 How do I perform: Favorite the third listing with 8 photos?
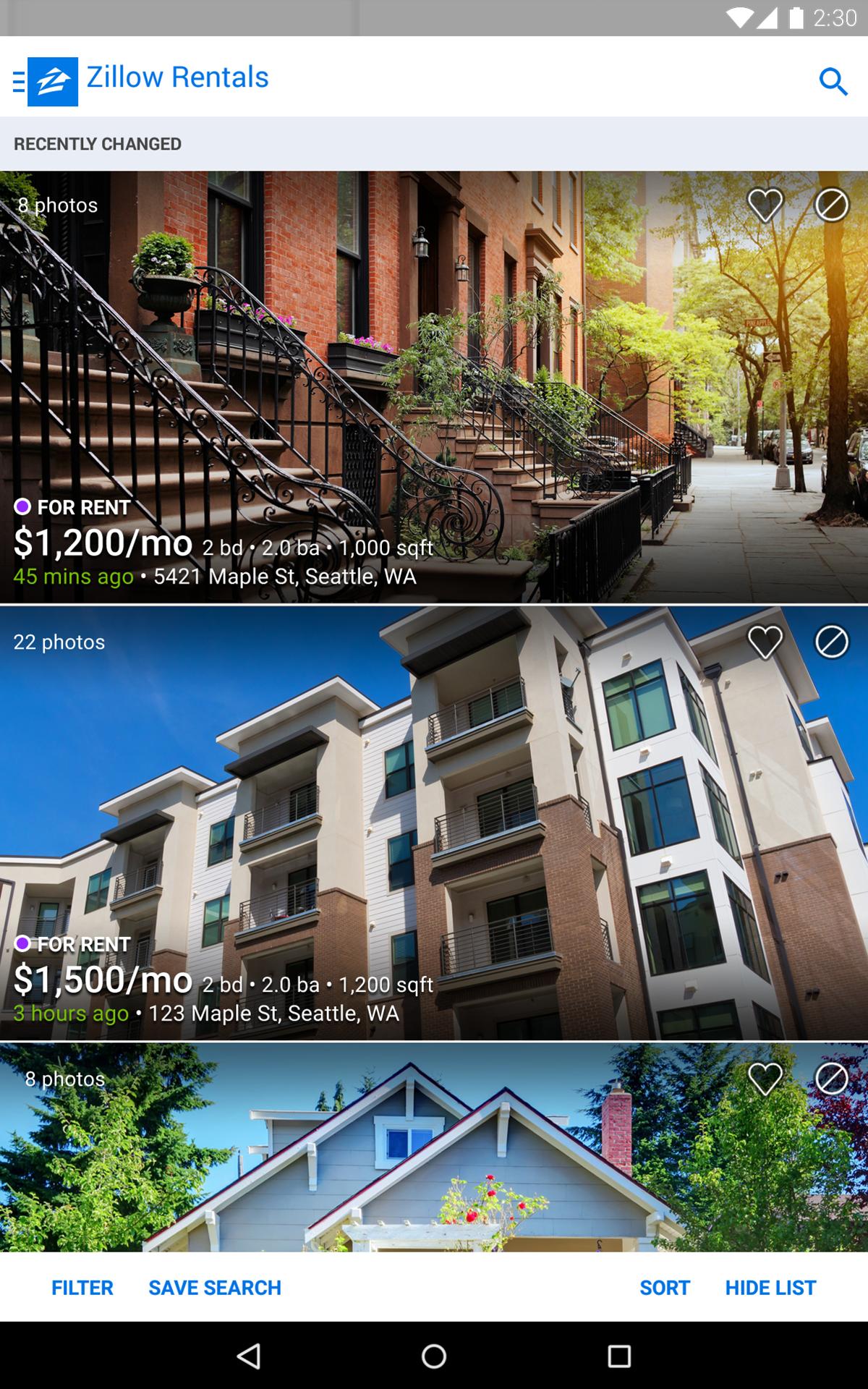tap(765, 1079)
